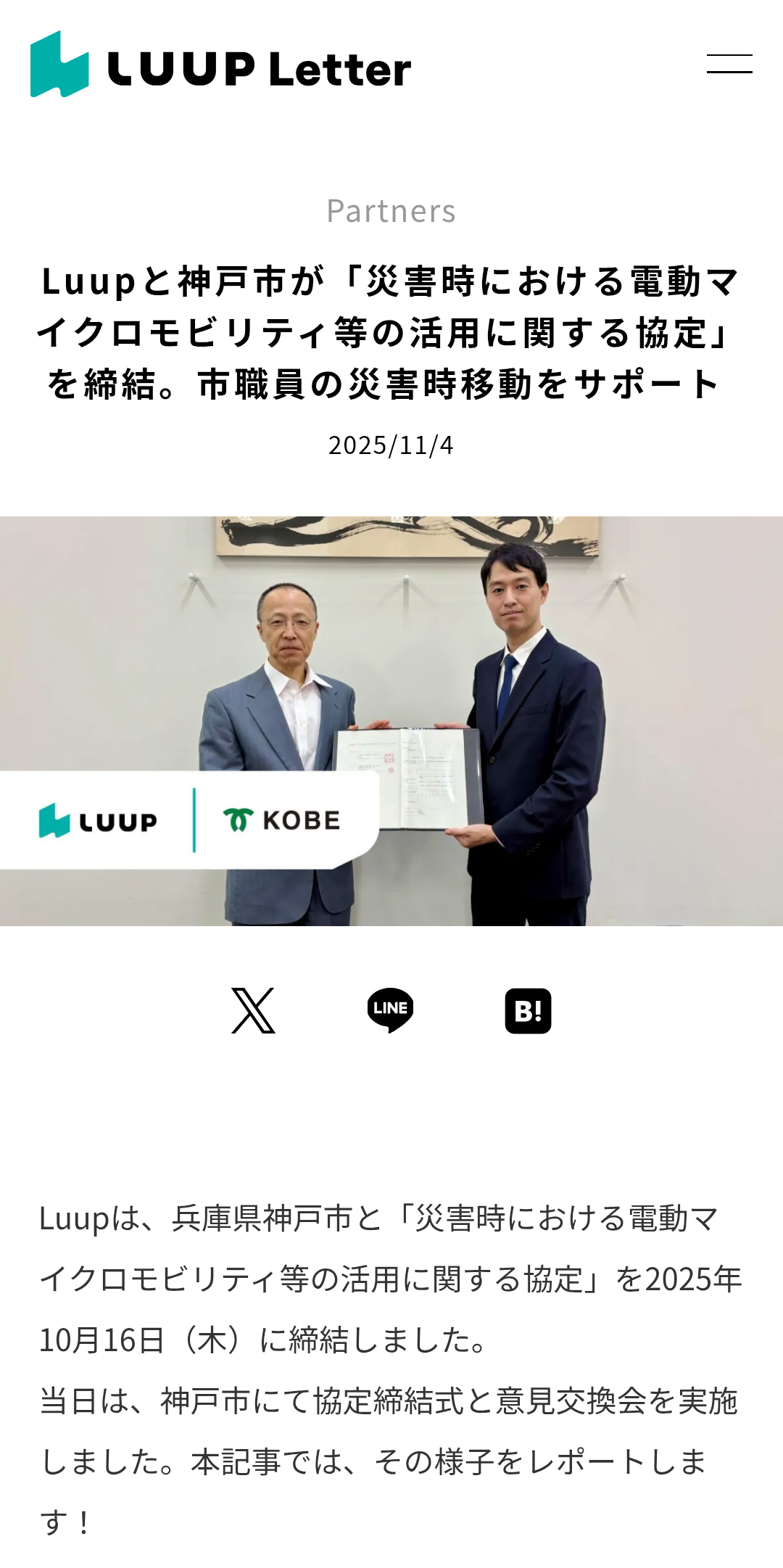Bookmark the article on Hatena Bookmark
The height and width of the screenshot is (1568, 783).
528,1010
